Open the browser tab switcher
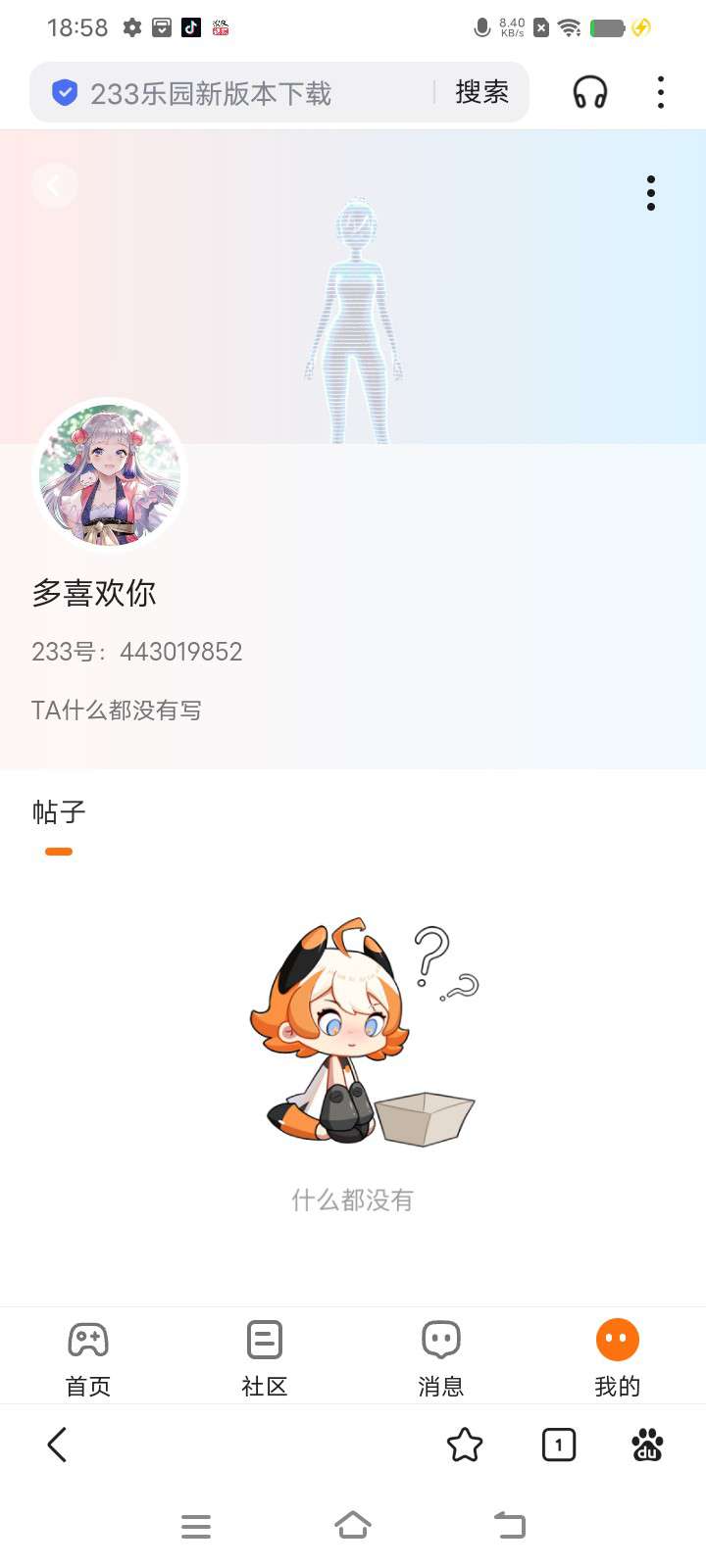Screen dimensions: 706x1568 tap(559, 1445)
